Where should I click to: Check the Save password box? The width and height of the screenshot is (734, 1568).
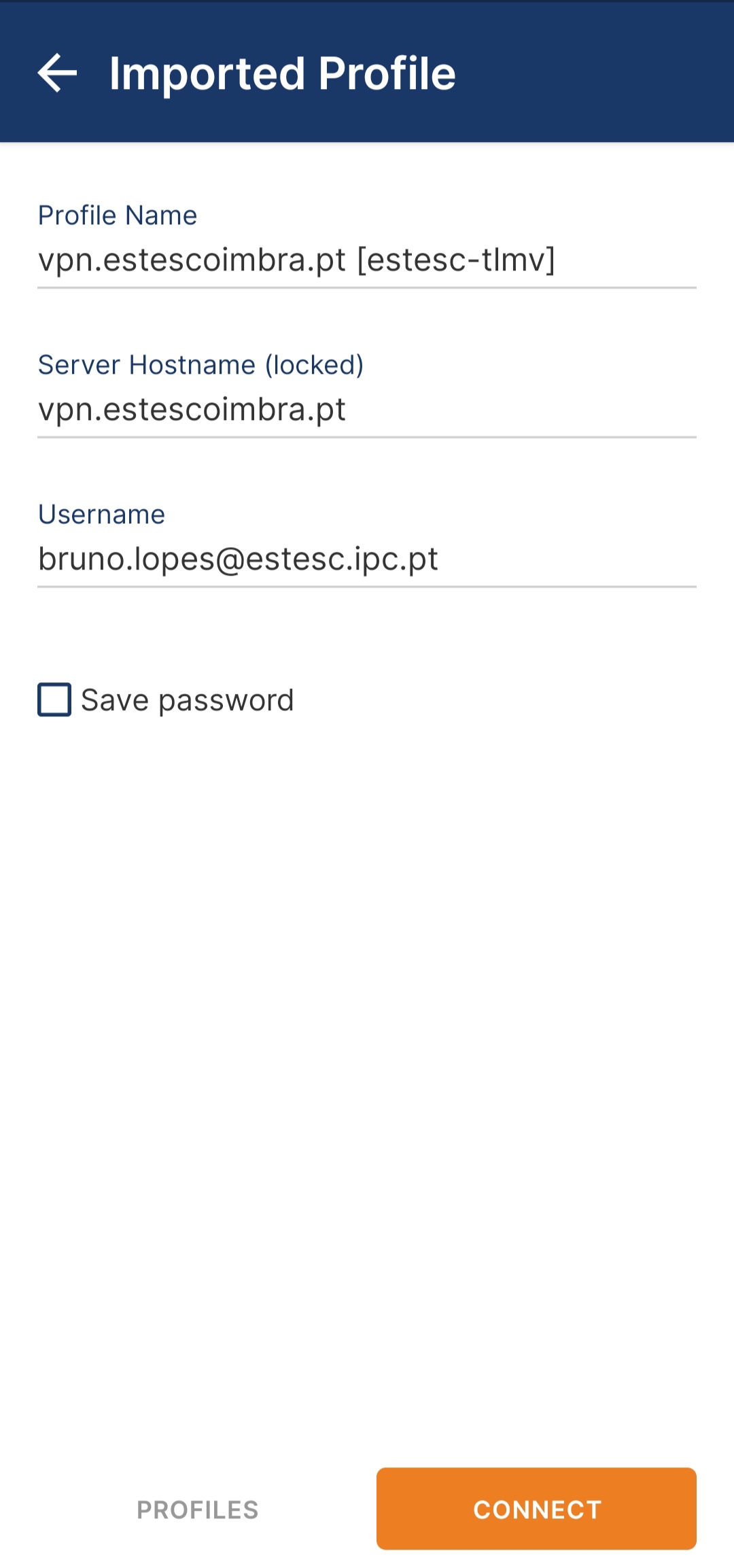[54, 699]
